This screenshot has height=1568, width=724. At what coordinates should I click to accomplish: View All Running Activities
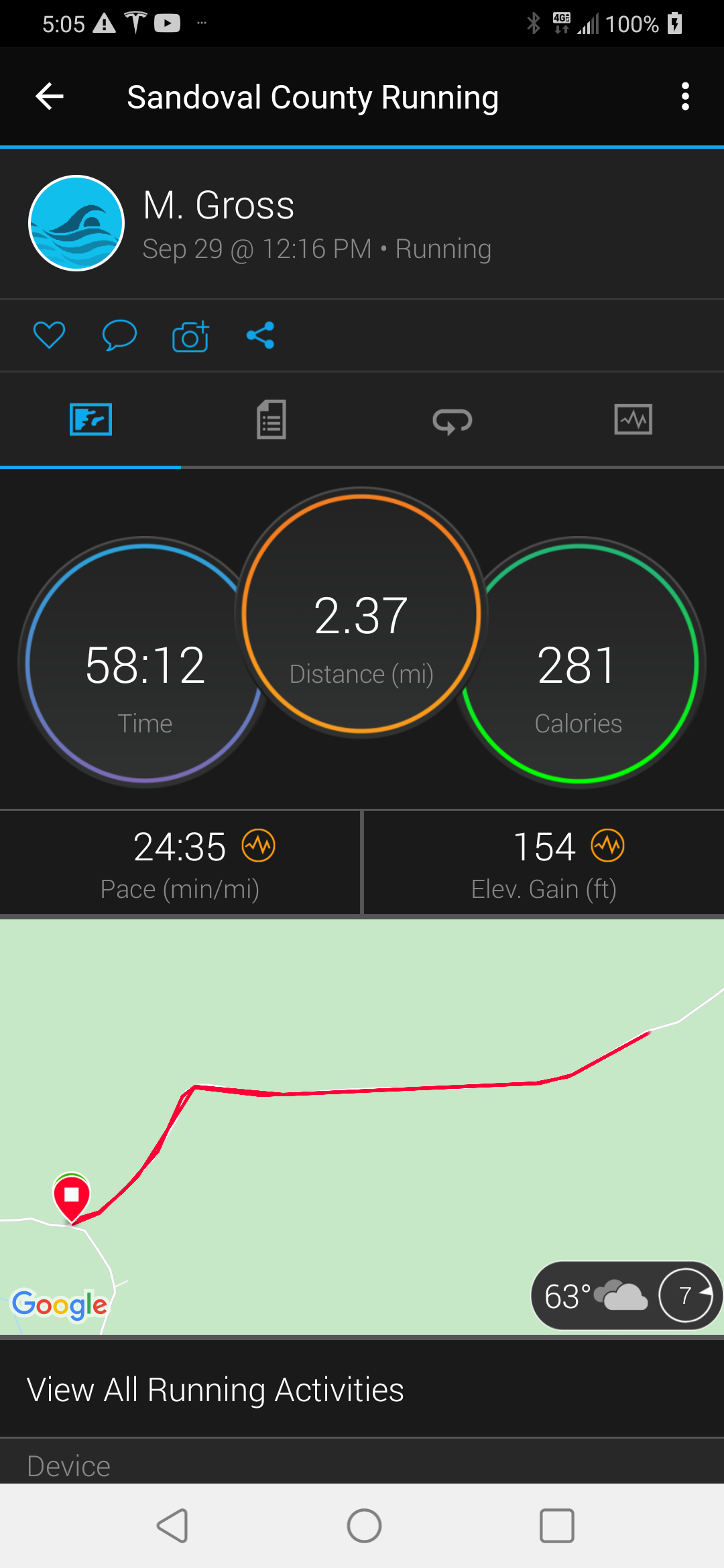(x=216, y=1390)
